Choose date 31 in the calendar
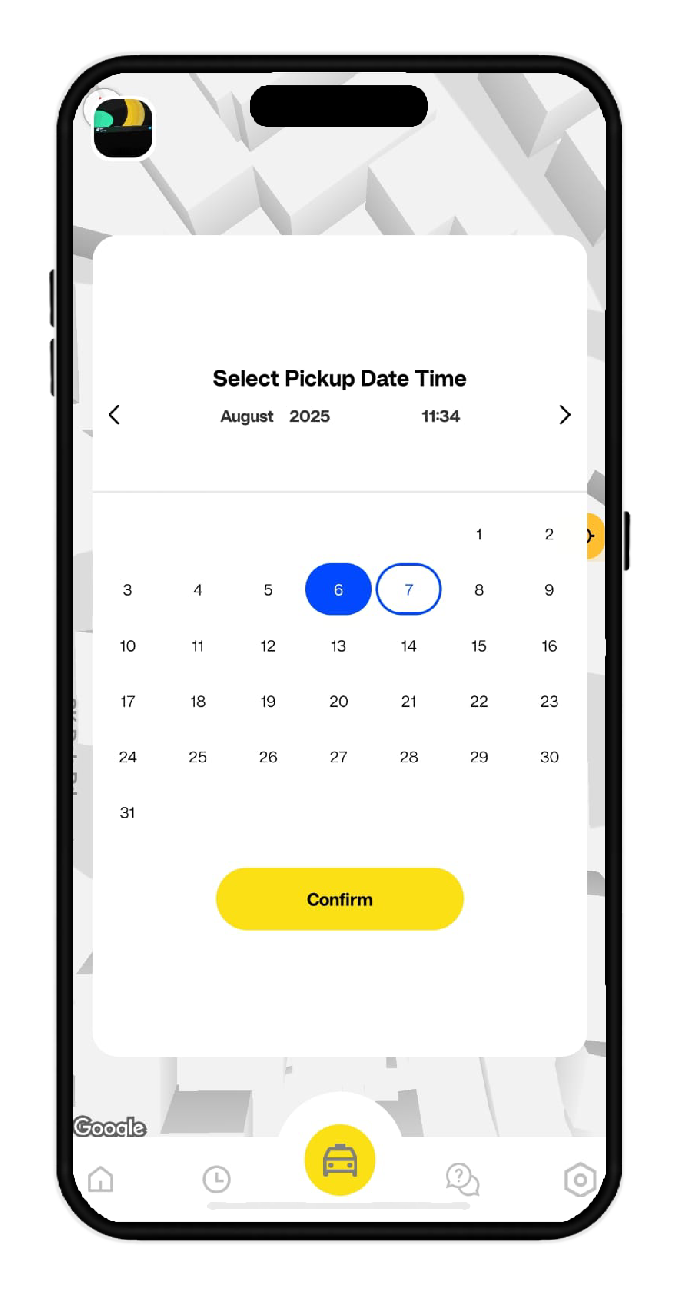This screenshot has height=1300, width=678. coord(127,812)
